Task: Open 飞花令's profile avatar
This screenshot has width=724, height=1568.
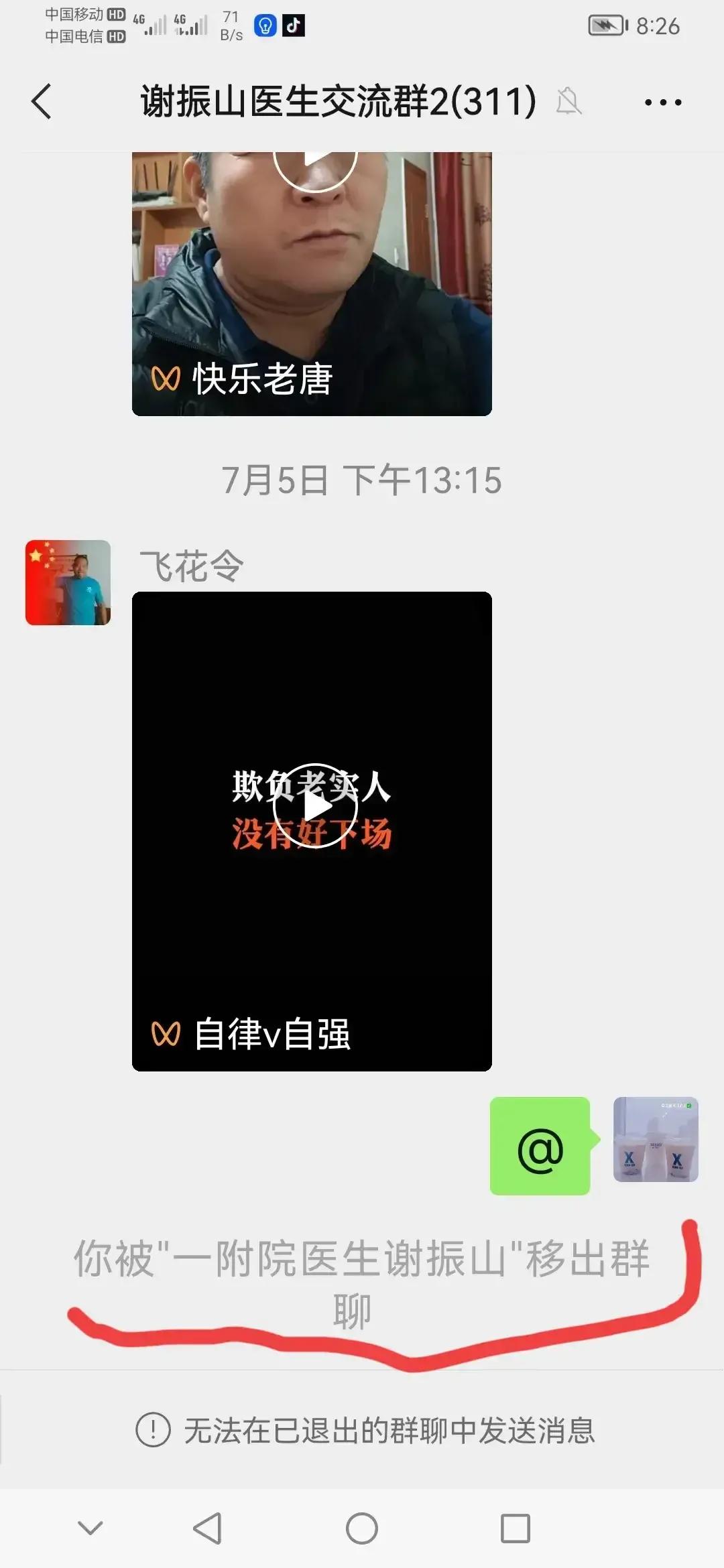Action: point(67,583)
